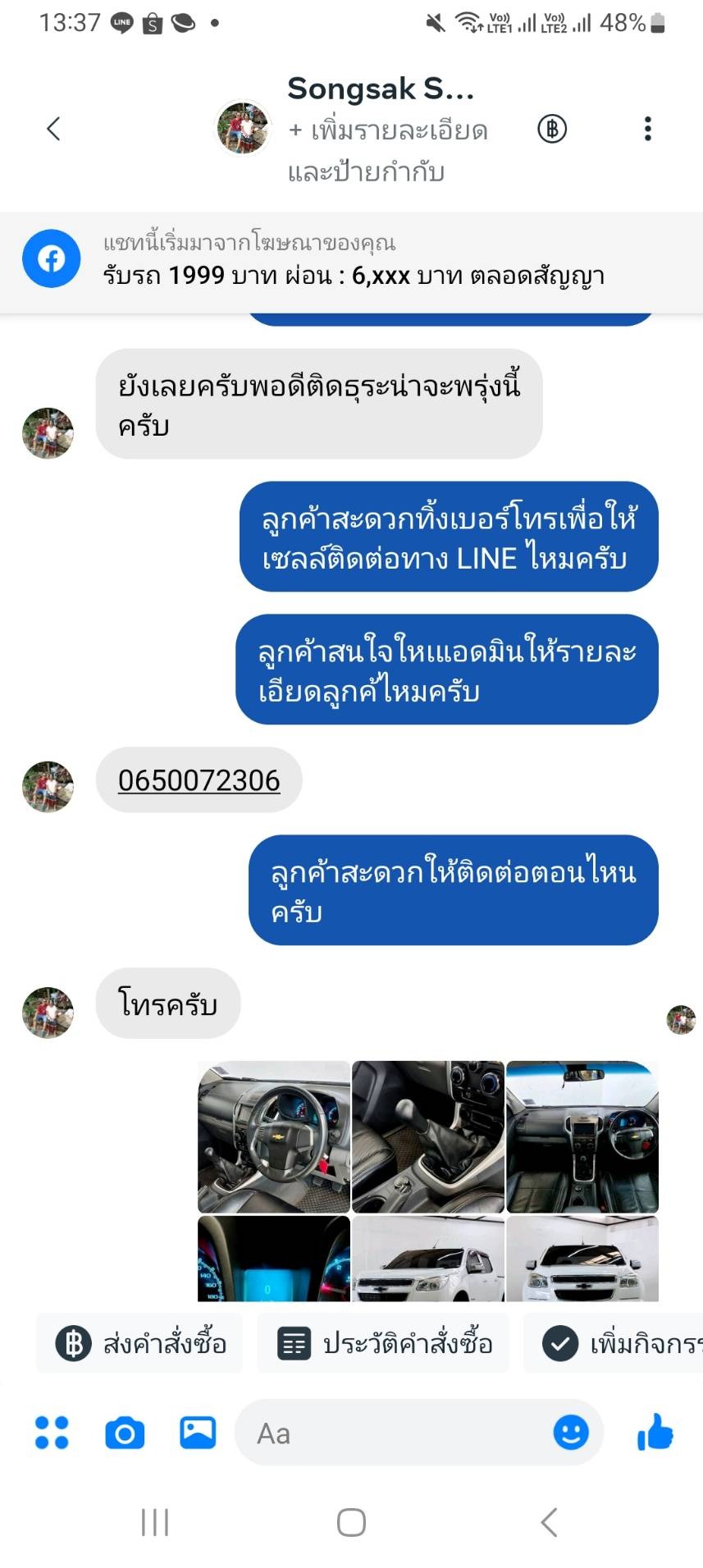Open the Facebook ad banner for this chat

point(351,261)
